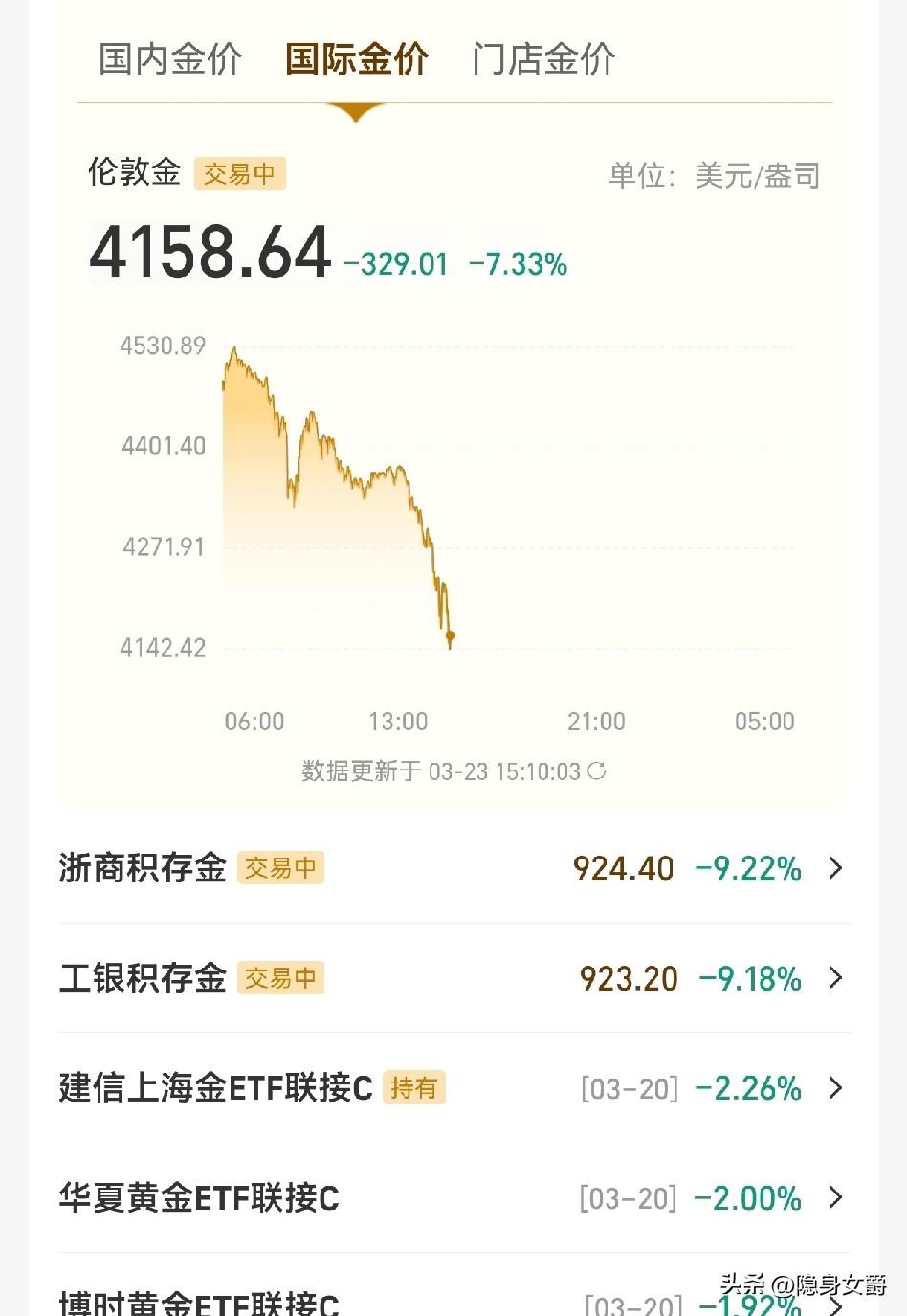
Task: Click the 伦敦金 title link
Action: [132, 174]
